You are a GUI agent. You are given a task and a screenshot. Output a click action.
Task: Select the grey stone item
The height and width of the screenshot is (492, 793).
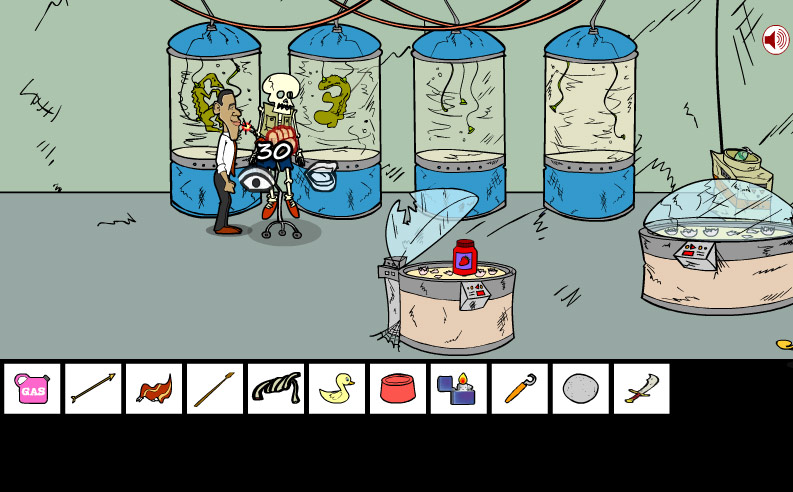coord(581,389)
